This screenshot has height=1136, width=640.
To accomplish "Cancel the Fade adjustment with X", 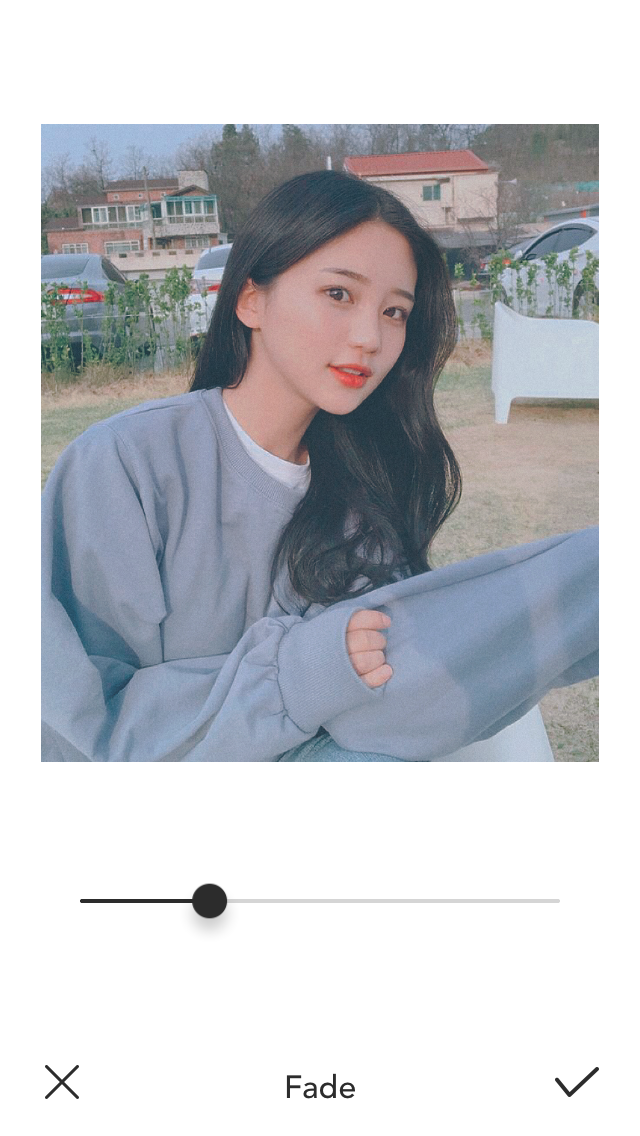I will (62, 1082).
